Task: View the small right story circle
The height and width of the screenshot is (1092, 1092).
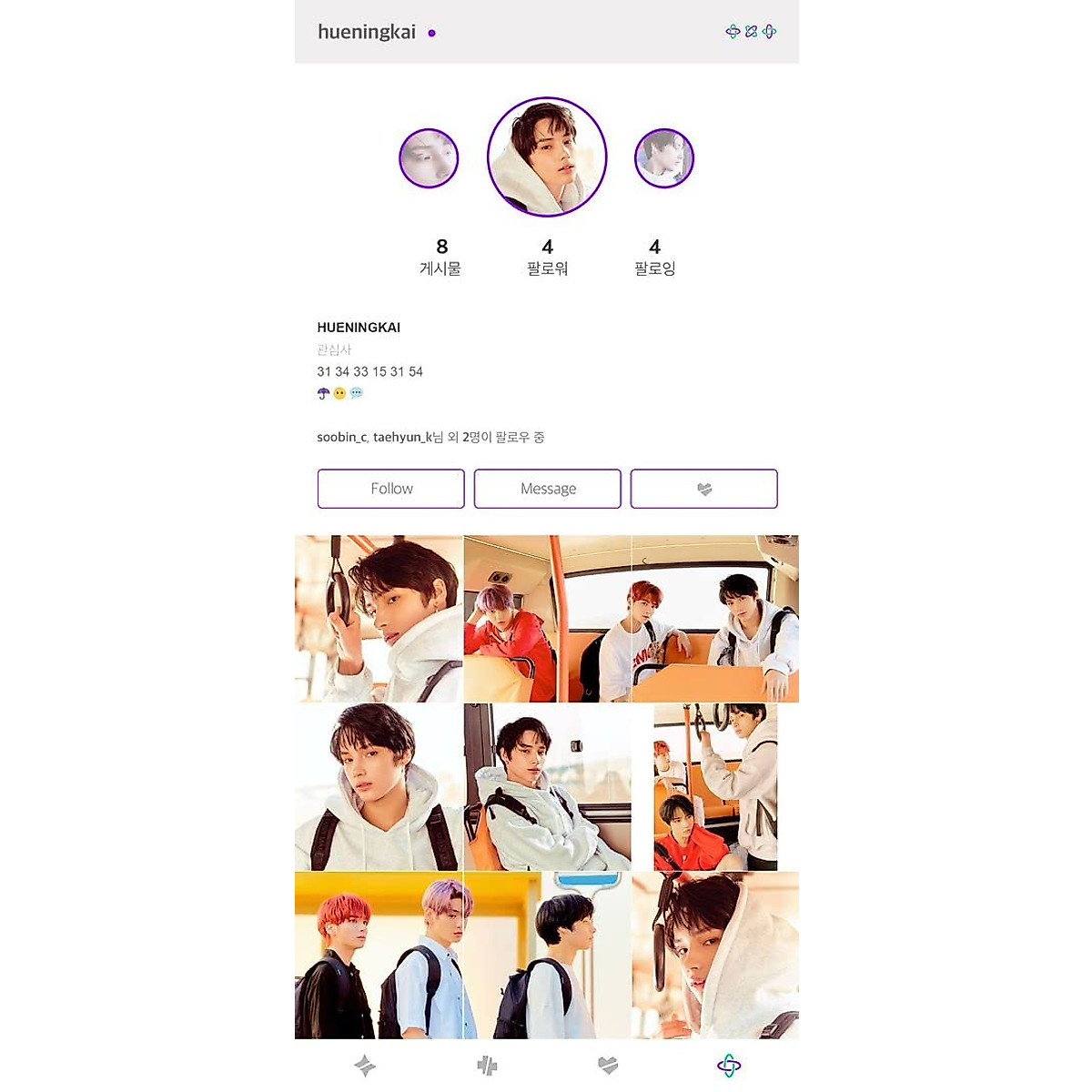Action: [664, 158]
